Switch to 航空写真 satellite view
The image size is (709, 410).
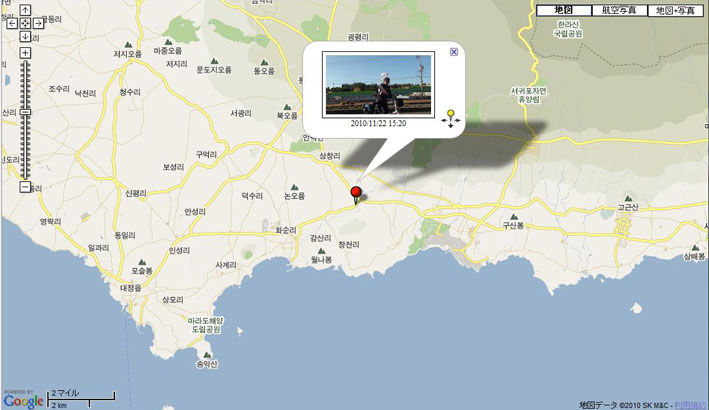[x=618, y=10]
